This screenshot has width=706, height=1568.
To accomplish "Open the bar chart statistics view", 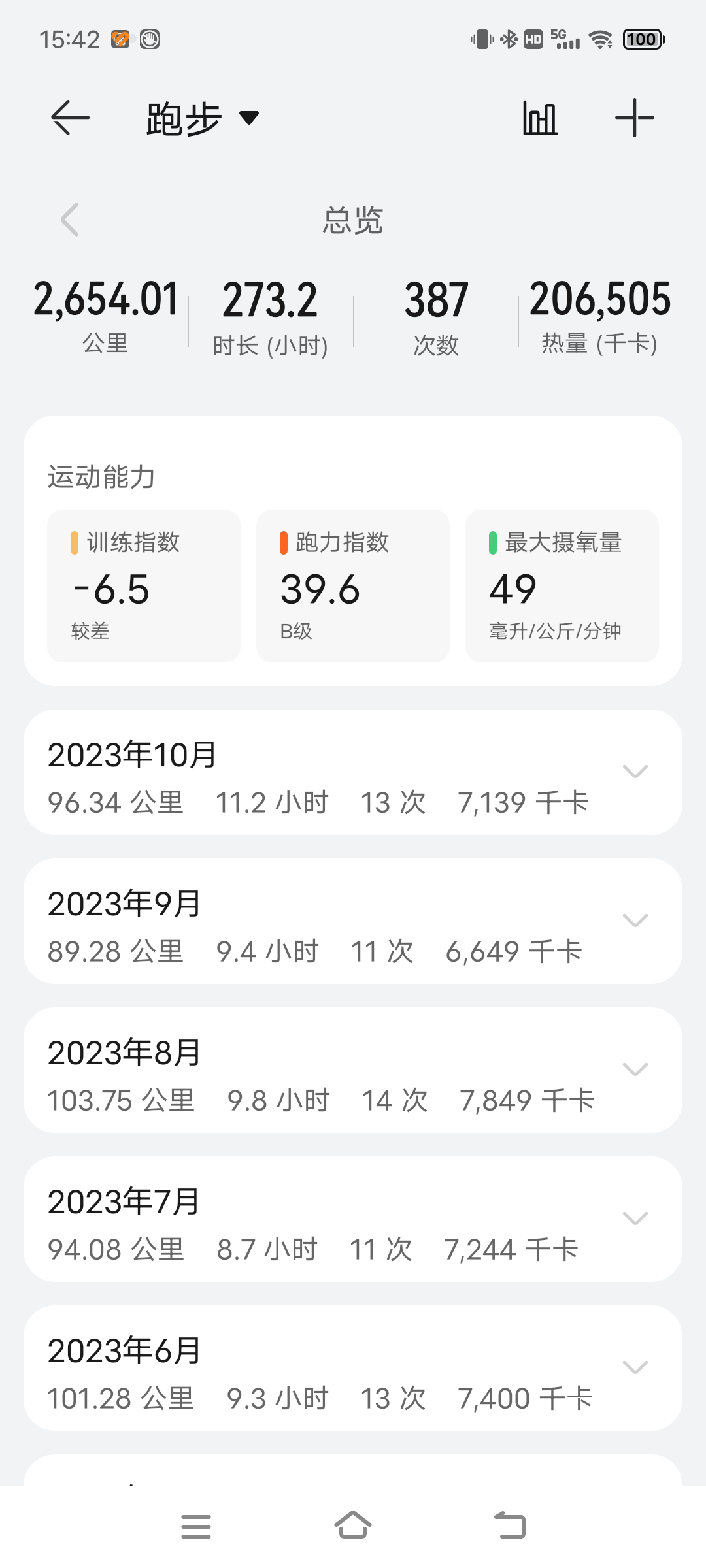I will click(x=541, y=119).
